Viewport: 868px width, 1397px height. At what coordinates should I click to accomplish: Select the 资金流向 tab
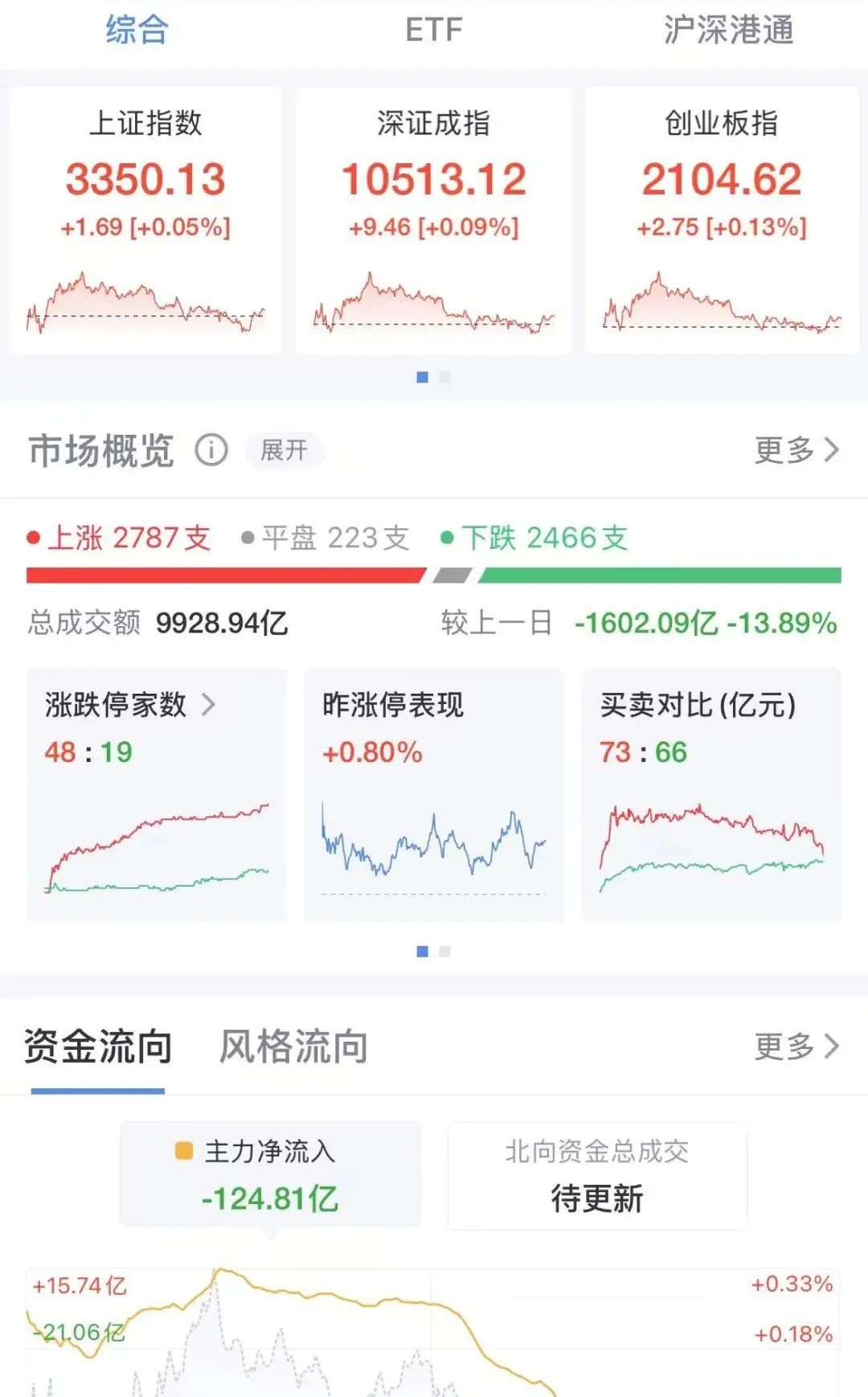click(98, 1047)
